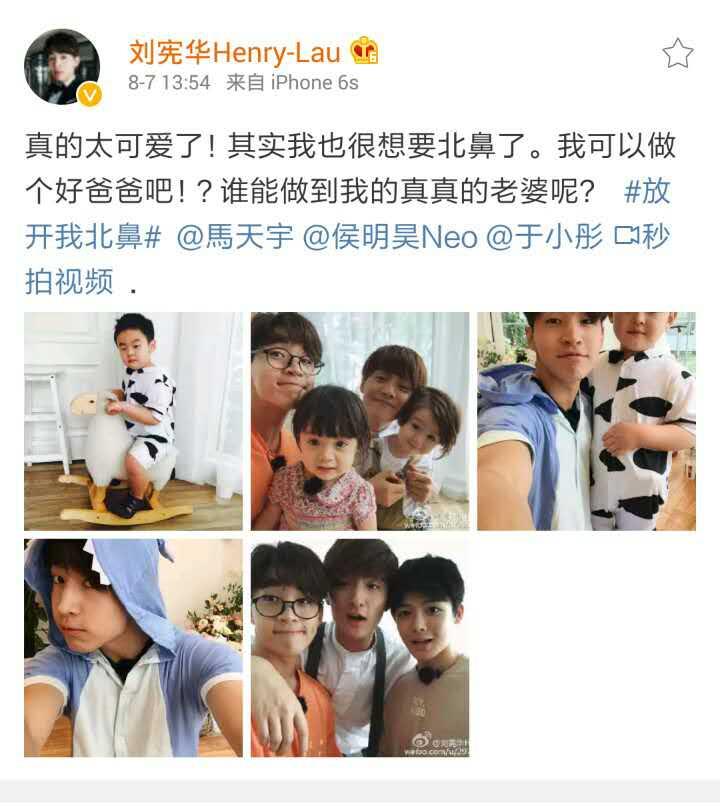This screenshot has height=807, width=720.
Task: Open the selfie with the child in cow pajamas
Action: 586,421
